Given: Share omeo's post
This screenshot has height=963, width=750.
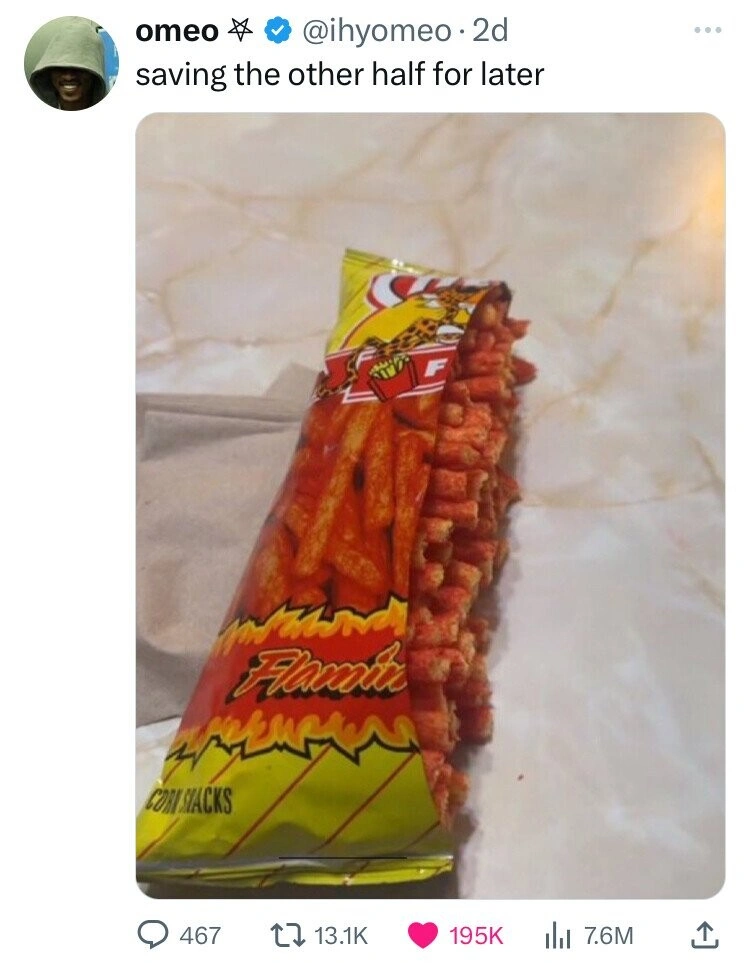Looking at the screenshot, I should pos(706,935).
